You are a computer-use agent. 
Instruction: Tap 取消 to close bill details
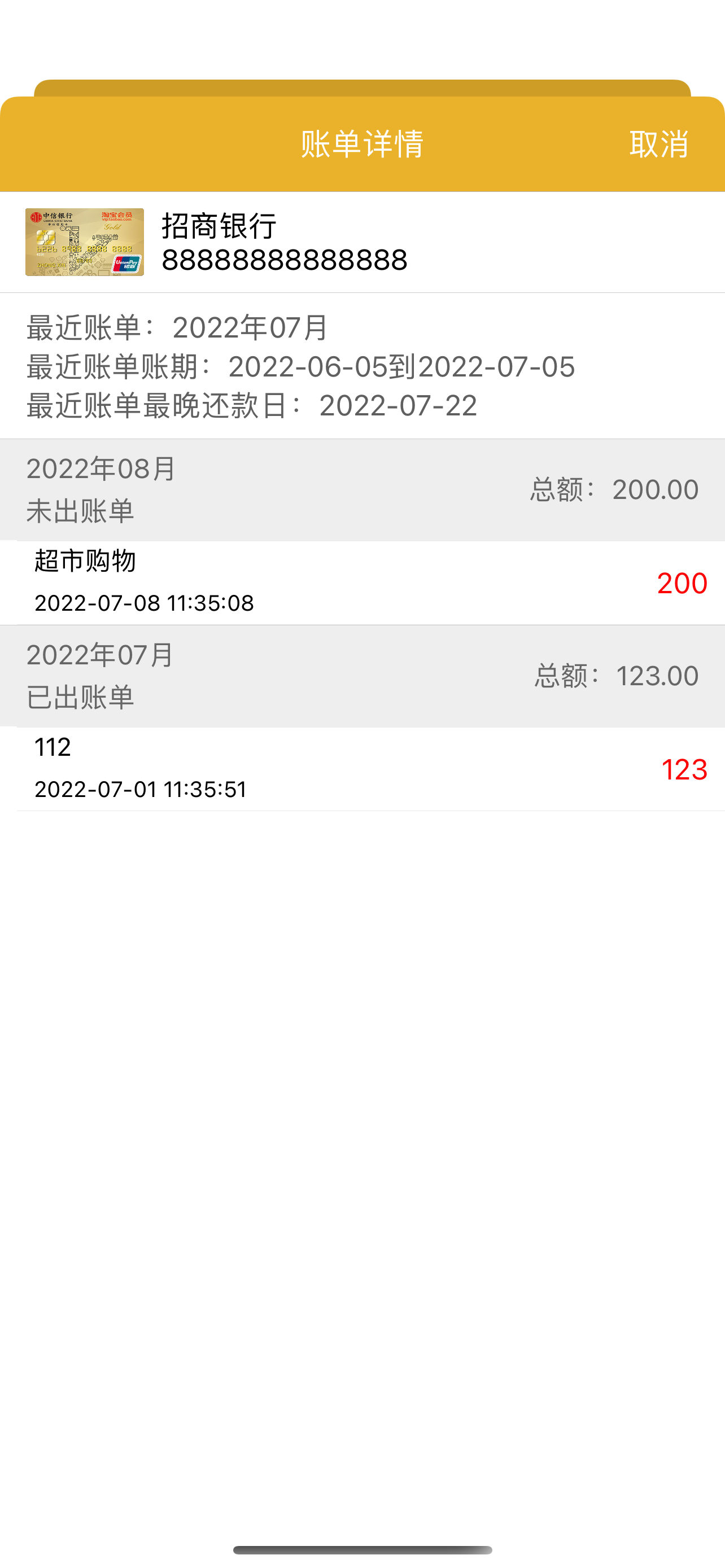(x=658, y=145)
